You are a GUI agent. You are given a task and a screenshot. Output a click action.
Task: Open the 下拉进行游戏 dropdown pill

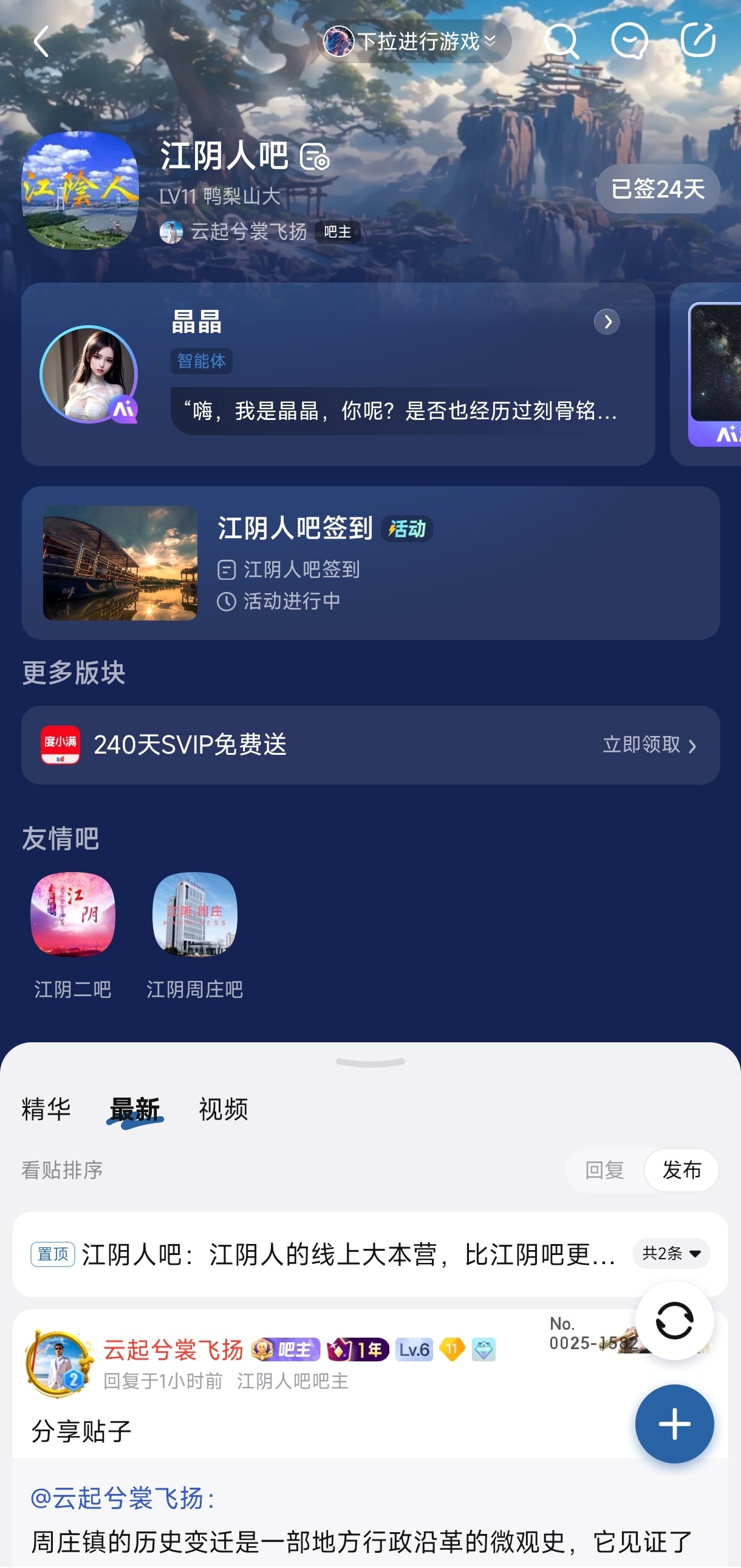pos(414,41)
